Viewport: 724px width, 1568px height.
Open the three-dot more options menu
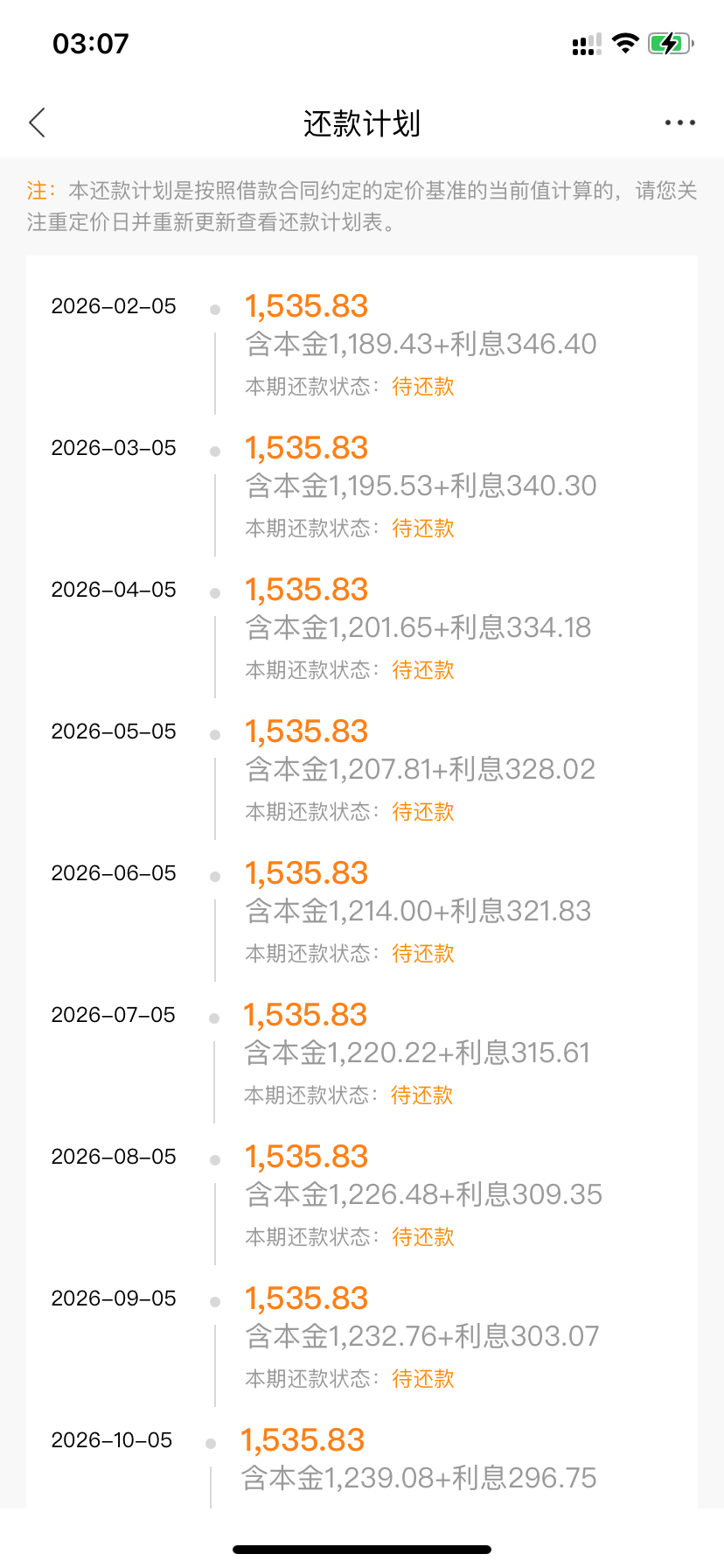679,123
